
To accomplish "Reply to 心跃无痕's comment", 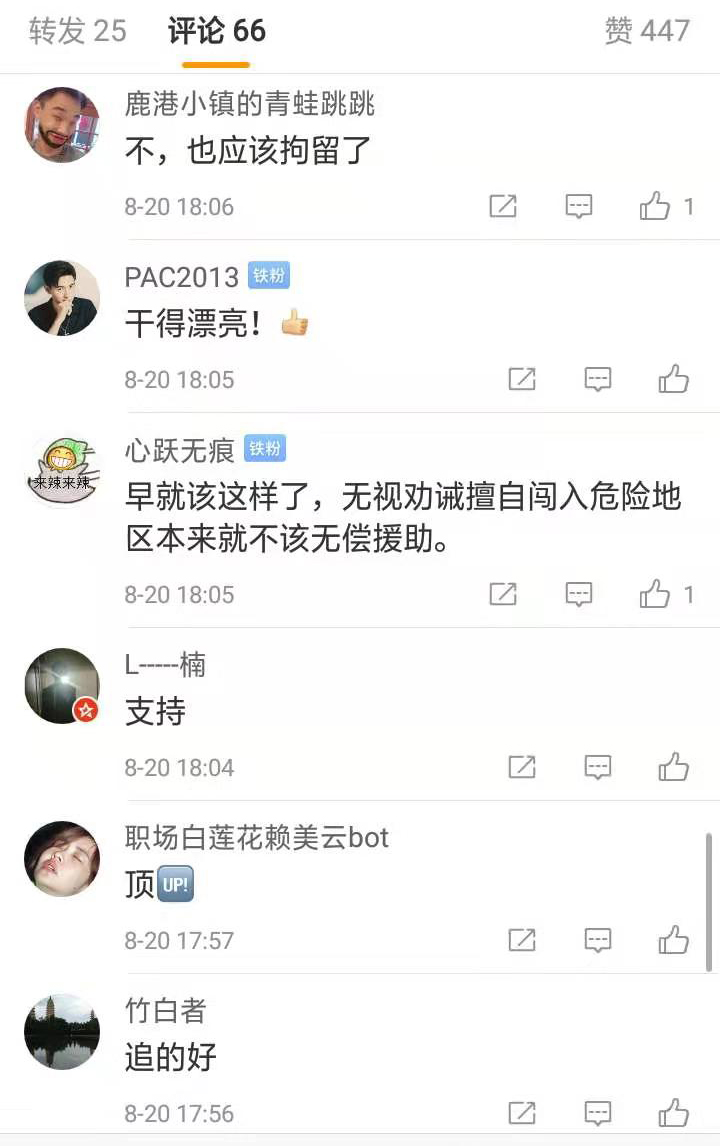I will [579, 594].
